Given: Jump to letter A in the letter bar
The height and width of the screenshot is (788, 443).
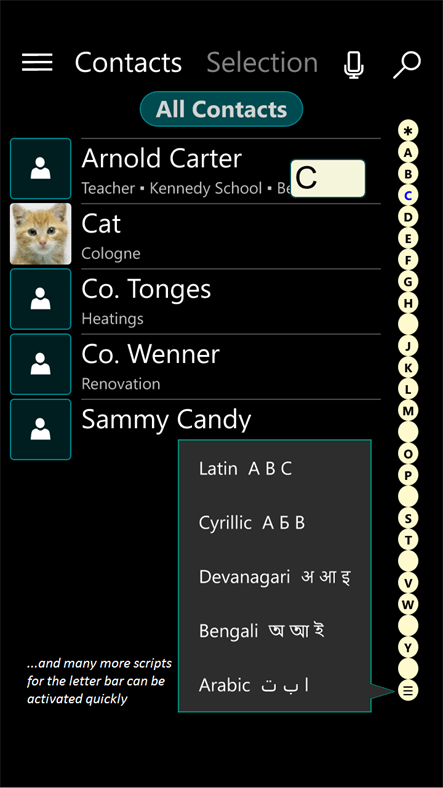Looking at the screenshot, I should point(408,153).
